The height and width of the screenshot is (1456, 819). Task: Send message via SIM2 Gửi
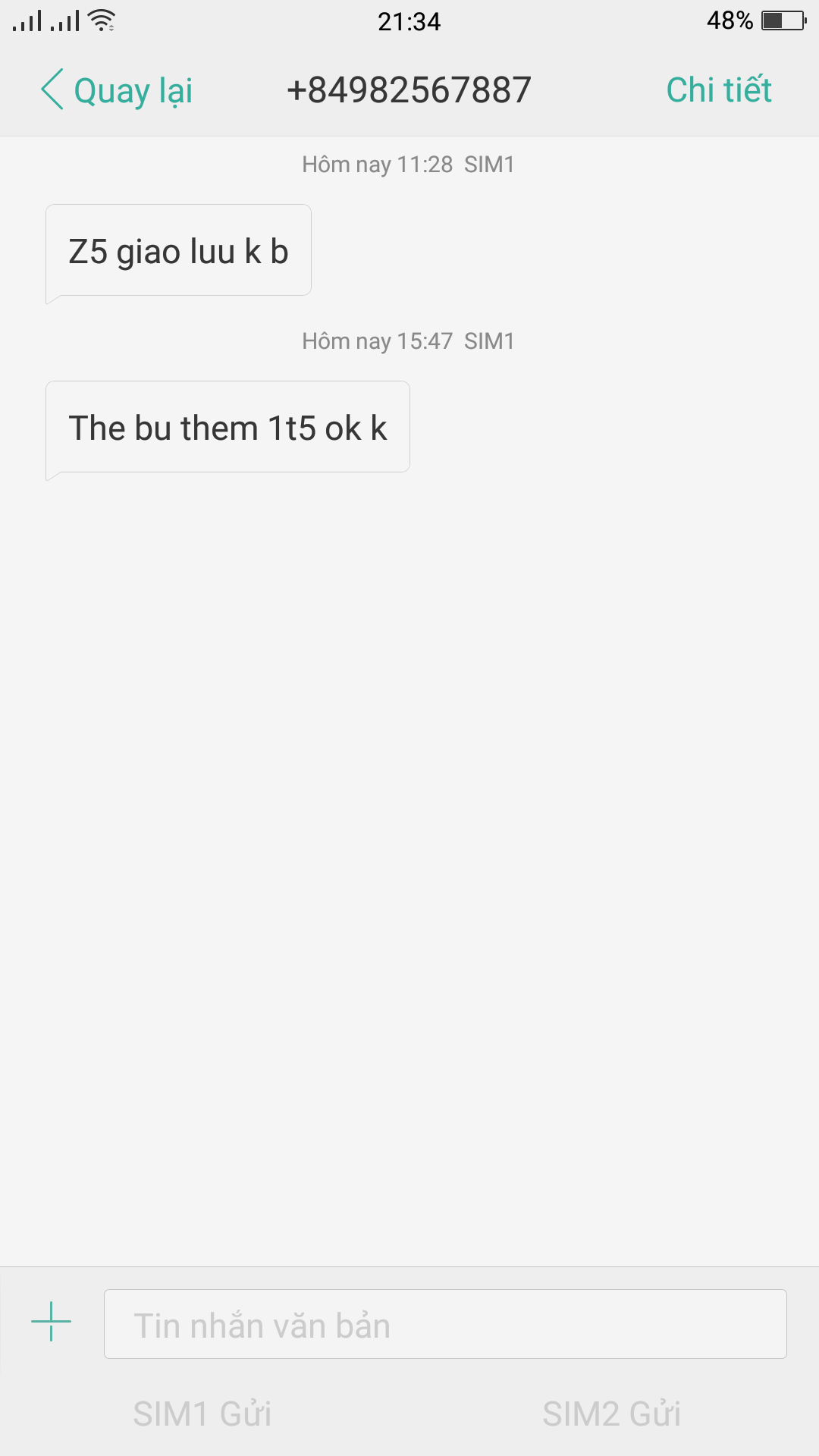tap(611, 1414)
